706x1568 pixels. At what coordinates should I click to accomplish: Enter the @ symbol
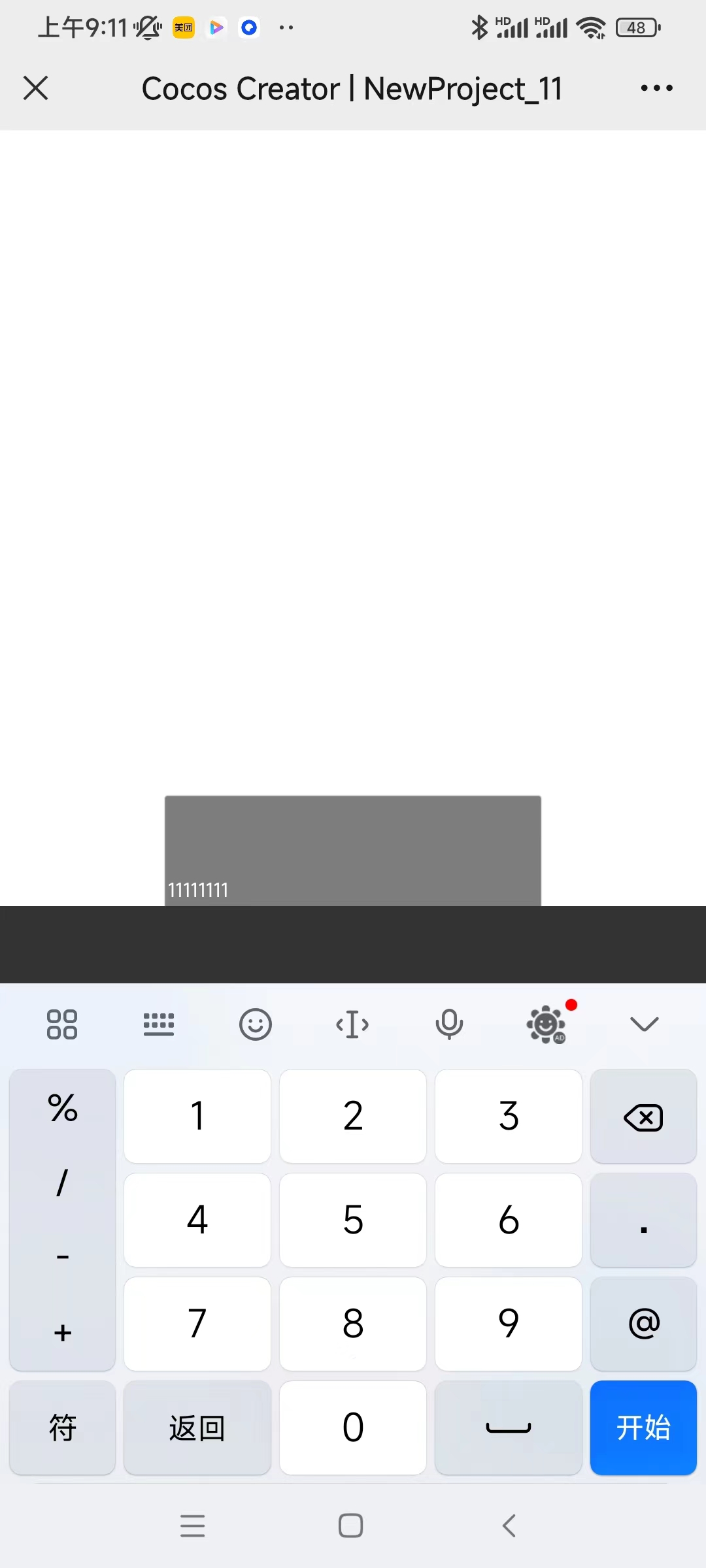click(x=643, y=1324)
